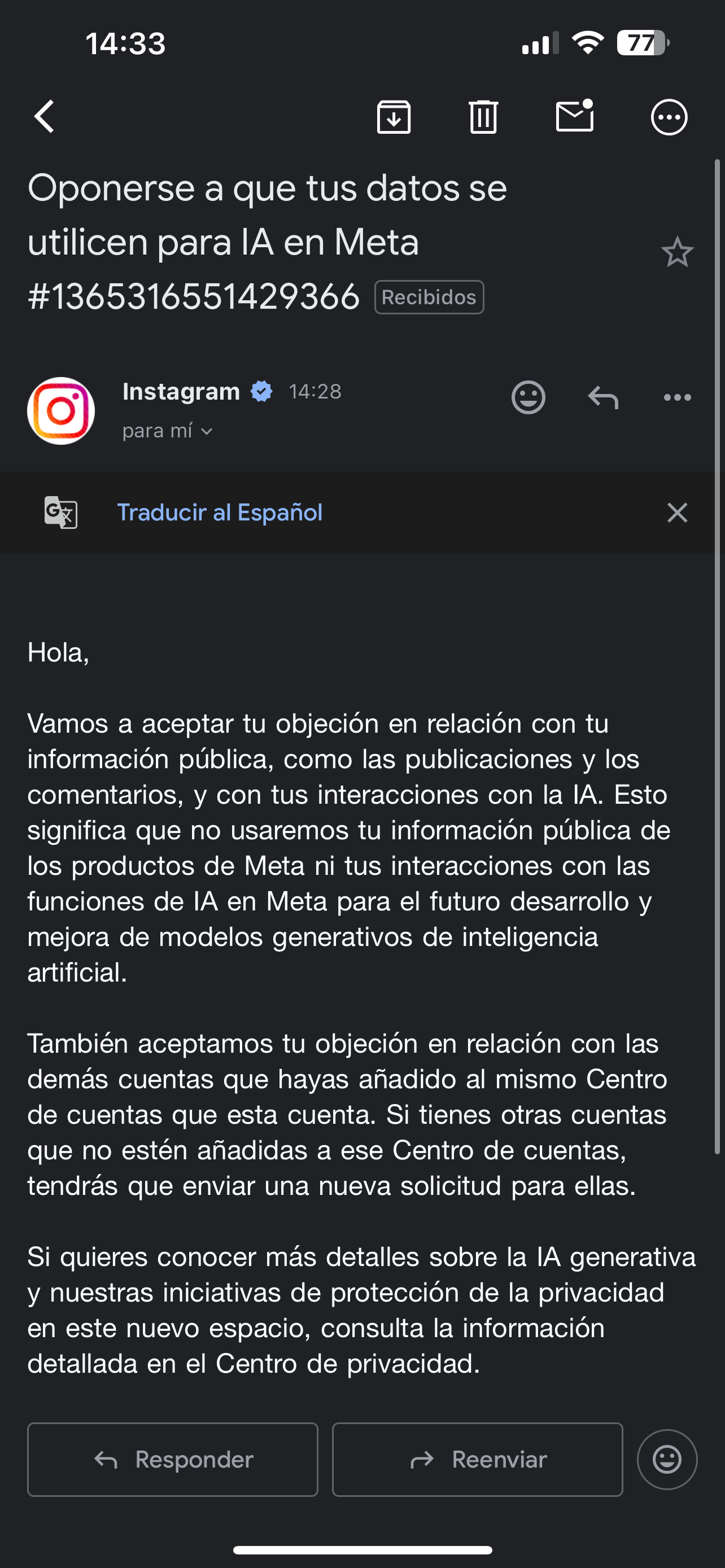Dismiss the translation banner
This screenshot has height=1568, width=725.
(677, 513)
